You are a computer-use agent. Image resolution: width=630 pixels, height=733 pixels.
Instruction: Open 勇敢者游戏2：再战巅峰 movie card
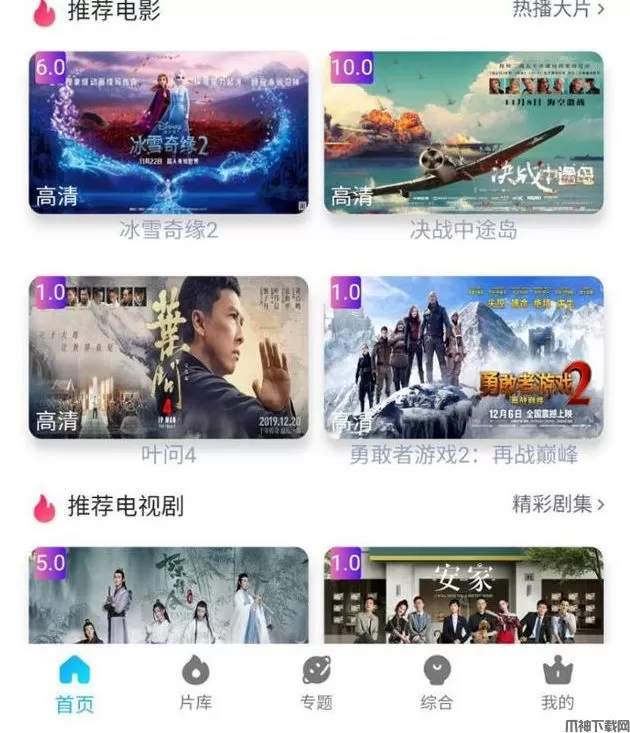click(463, 357)
